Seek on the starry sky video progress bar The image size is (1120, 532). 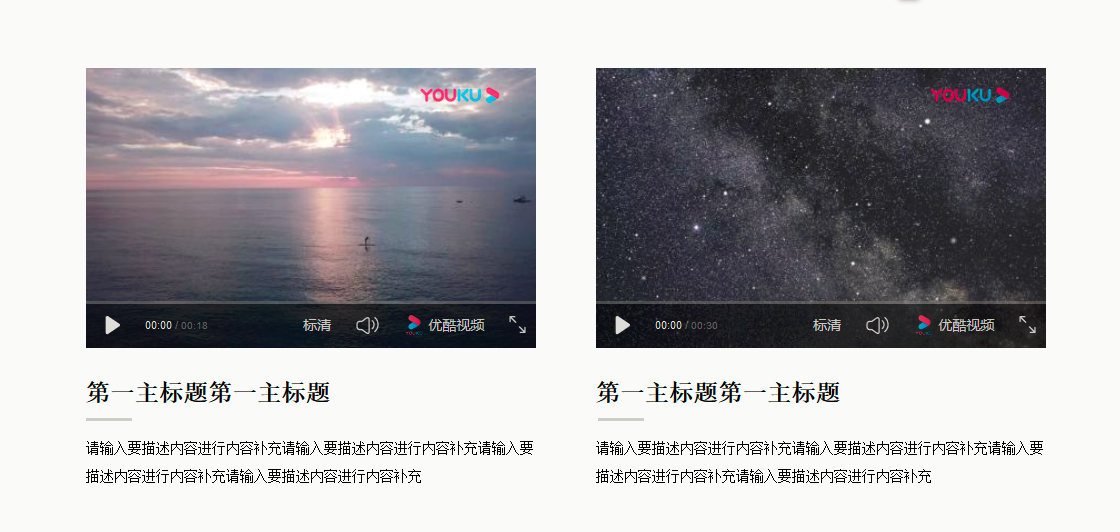coord(821,302)
